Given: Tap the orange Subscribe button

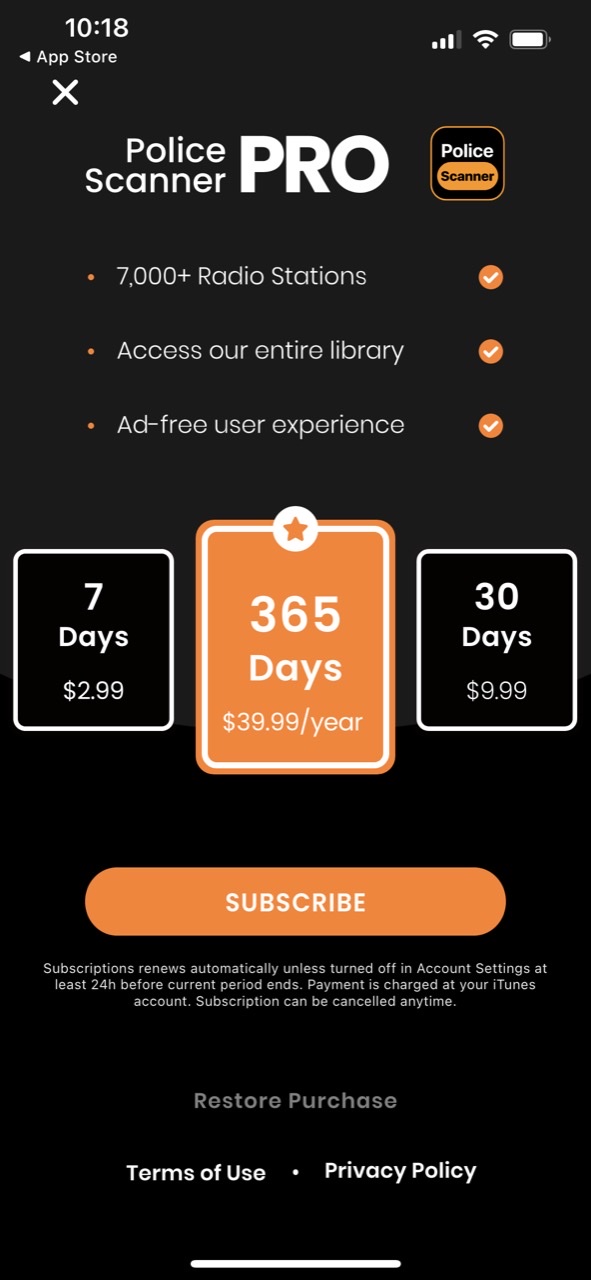Looking at the screenshot, I should coord(295,902).
